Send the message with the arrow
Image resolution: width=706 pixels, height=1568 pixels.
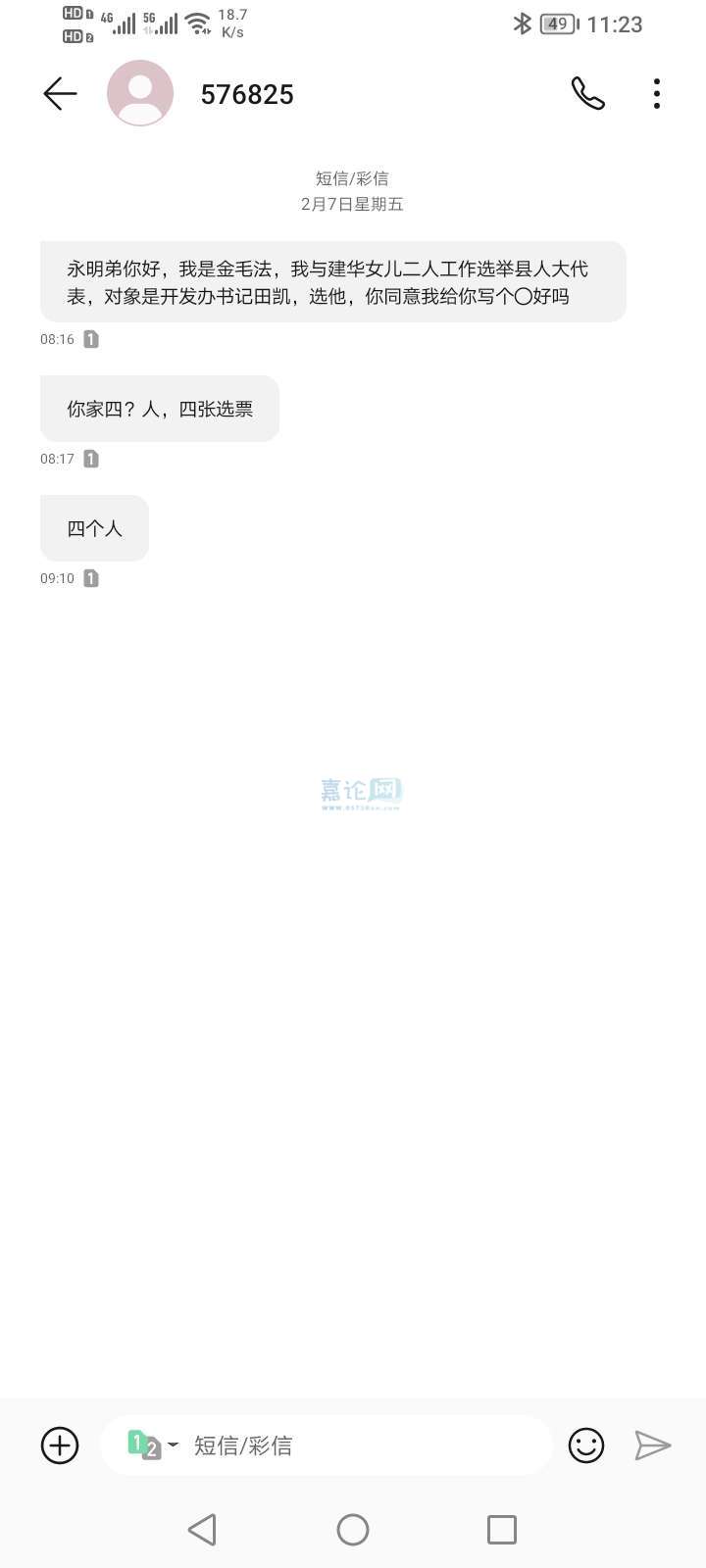pyautogui.click(x=652, y=1445)
